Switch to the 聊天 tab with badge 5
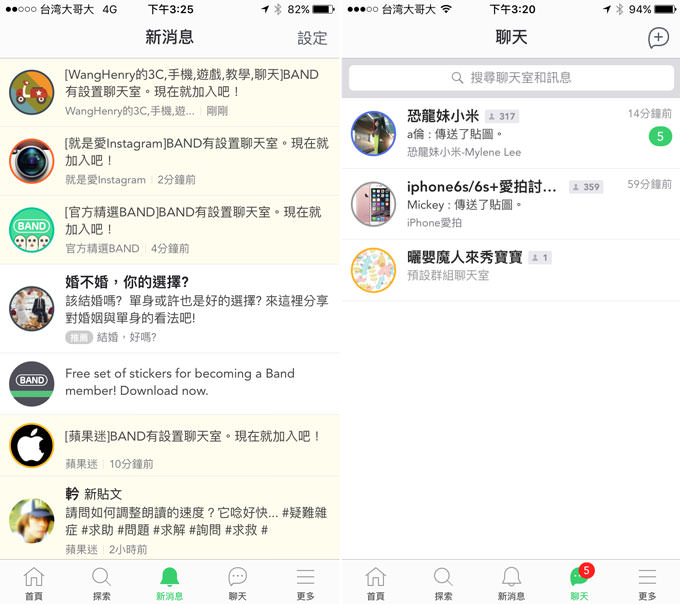The width and height of the screenshot is (680, 604). coord(579,582)
